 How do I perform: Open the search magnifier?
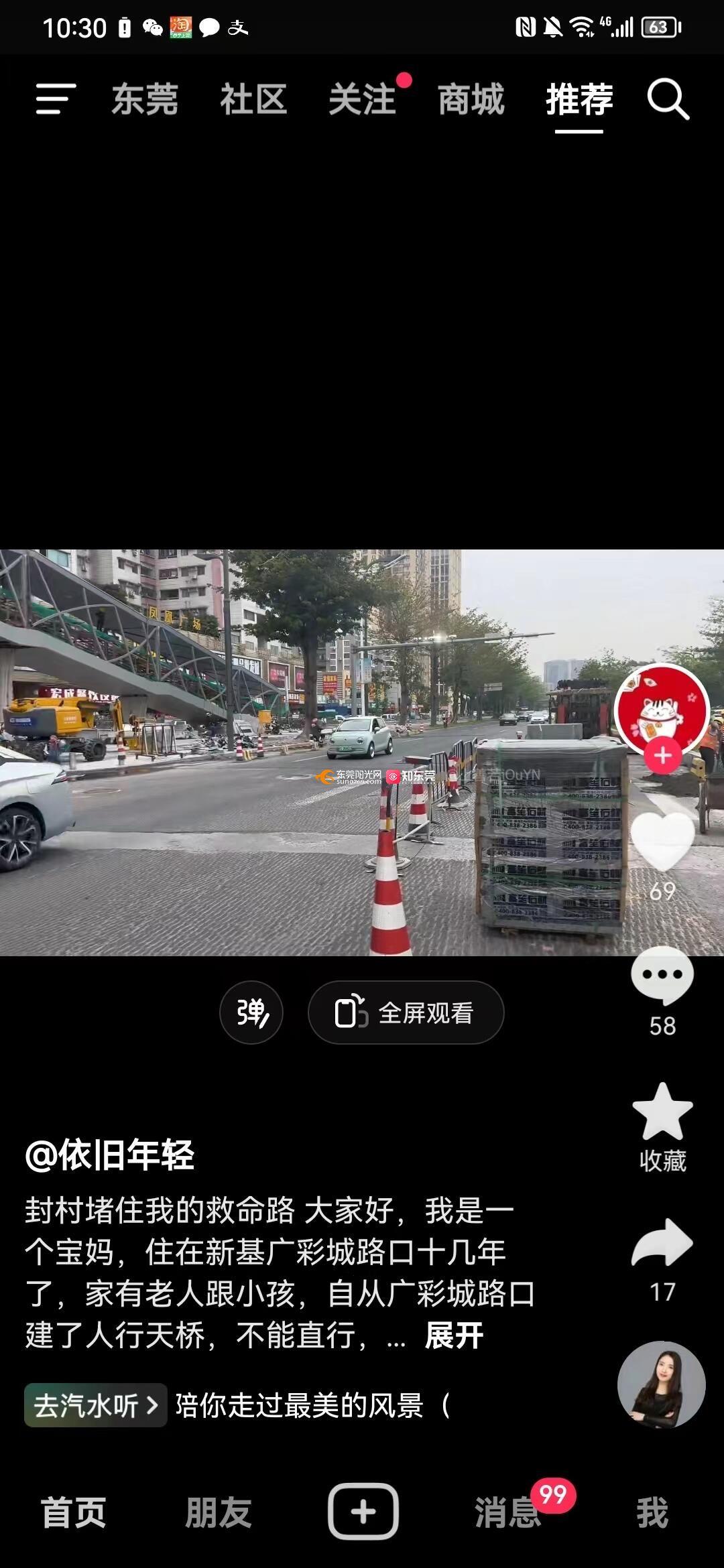(x=668, y=99)
